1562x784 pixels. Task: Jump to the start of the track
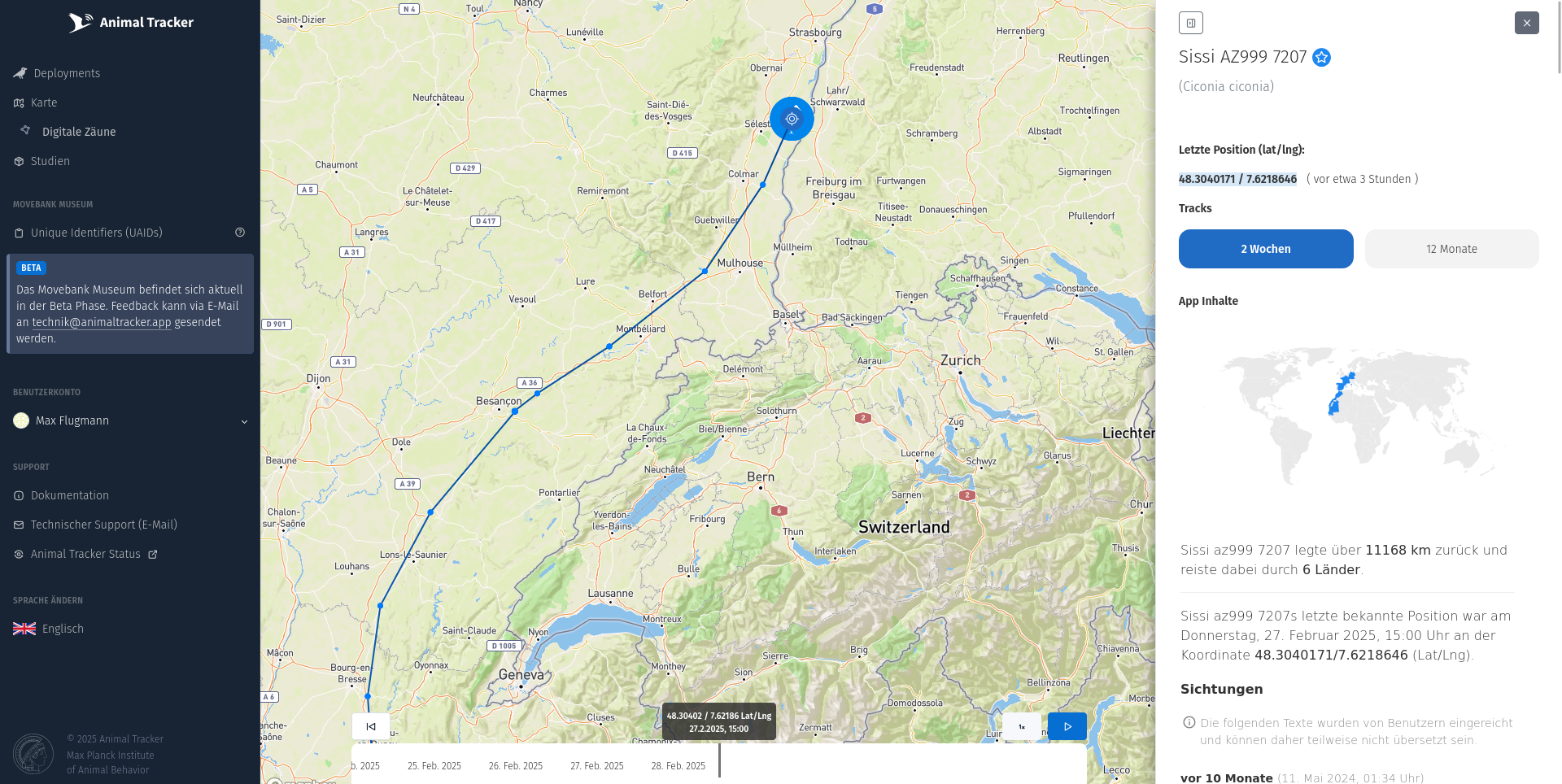click(371, 726)
